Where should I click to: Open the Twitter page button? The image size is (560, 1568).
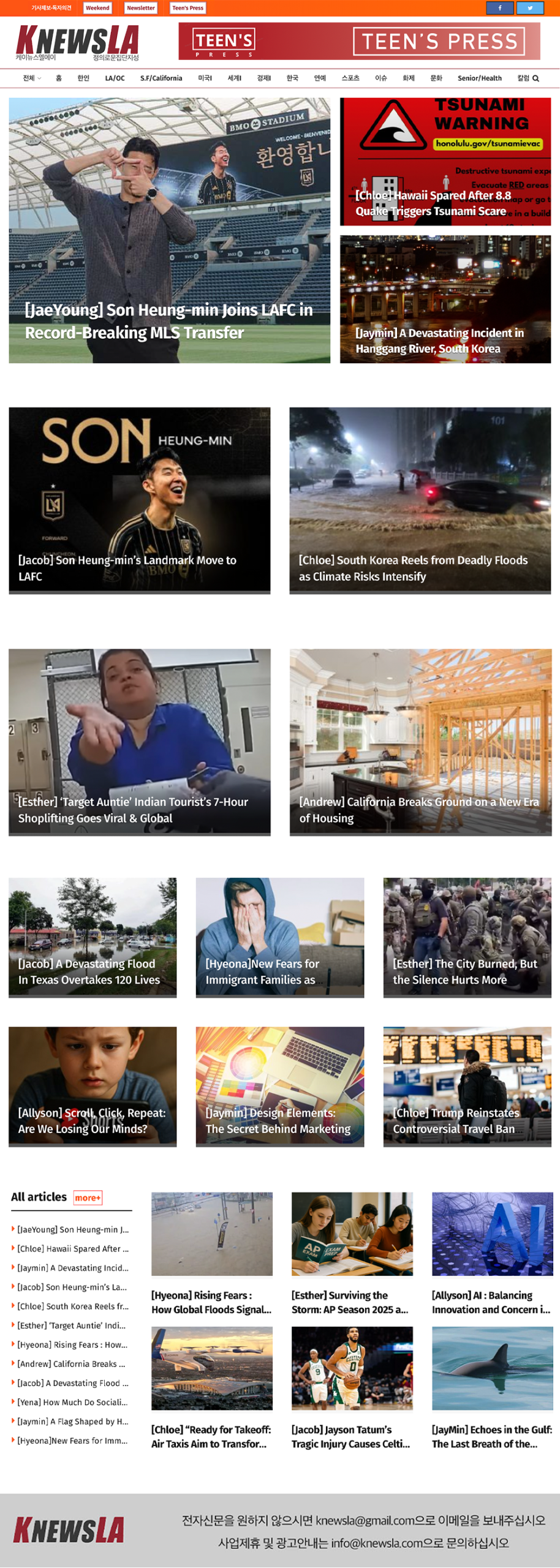click(x=529, y=8)
